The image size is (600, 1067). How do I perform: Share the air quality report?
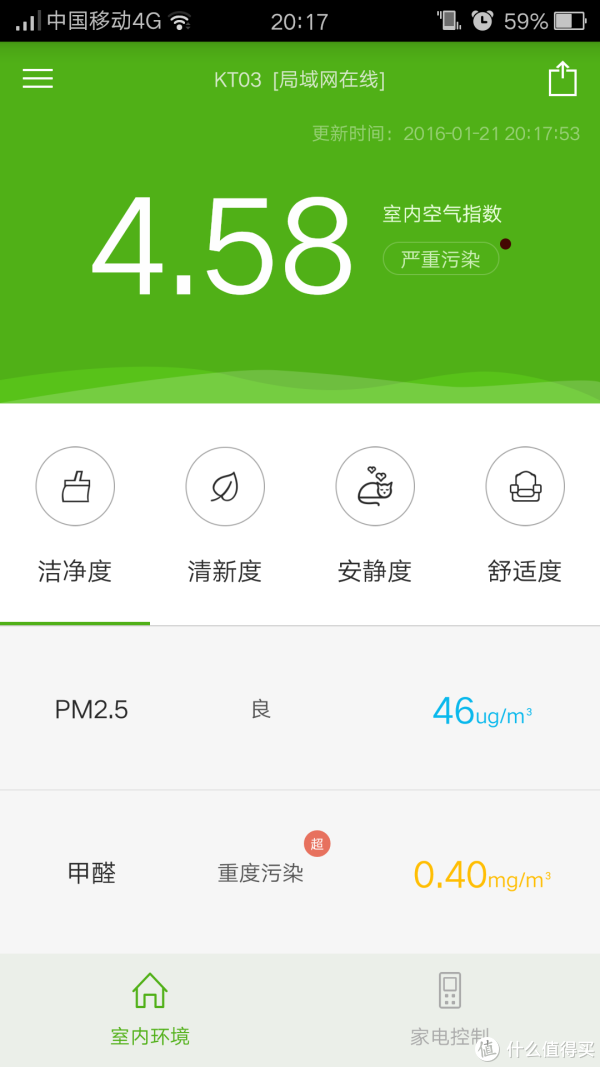coord(563,79)
